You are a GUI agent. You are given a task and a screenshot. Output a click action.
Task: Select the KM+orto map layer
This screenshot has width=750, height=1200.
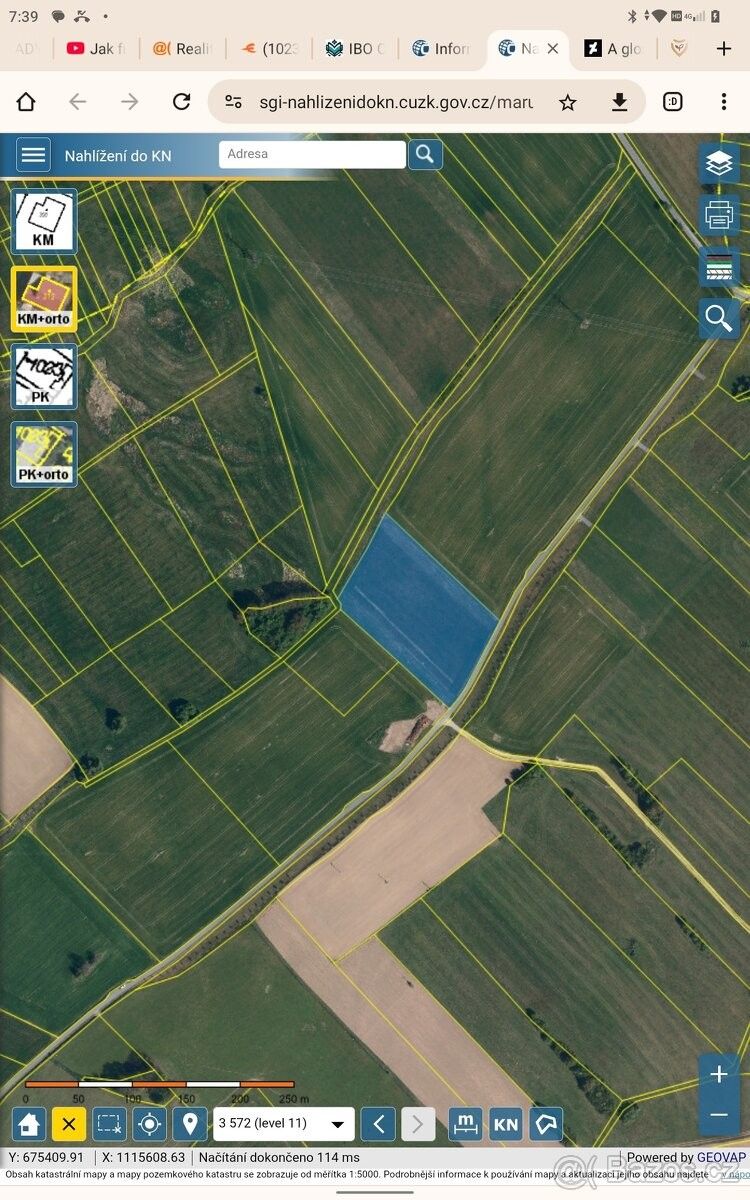(x=44, y=299)
